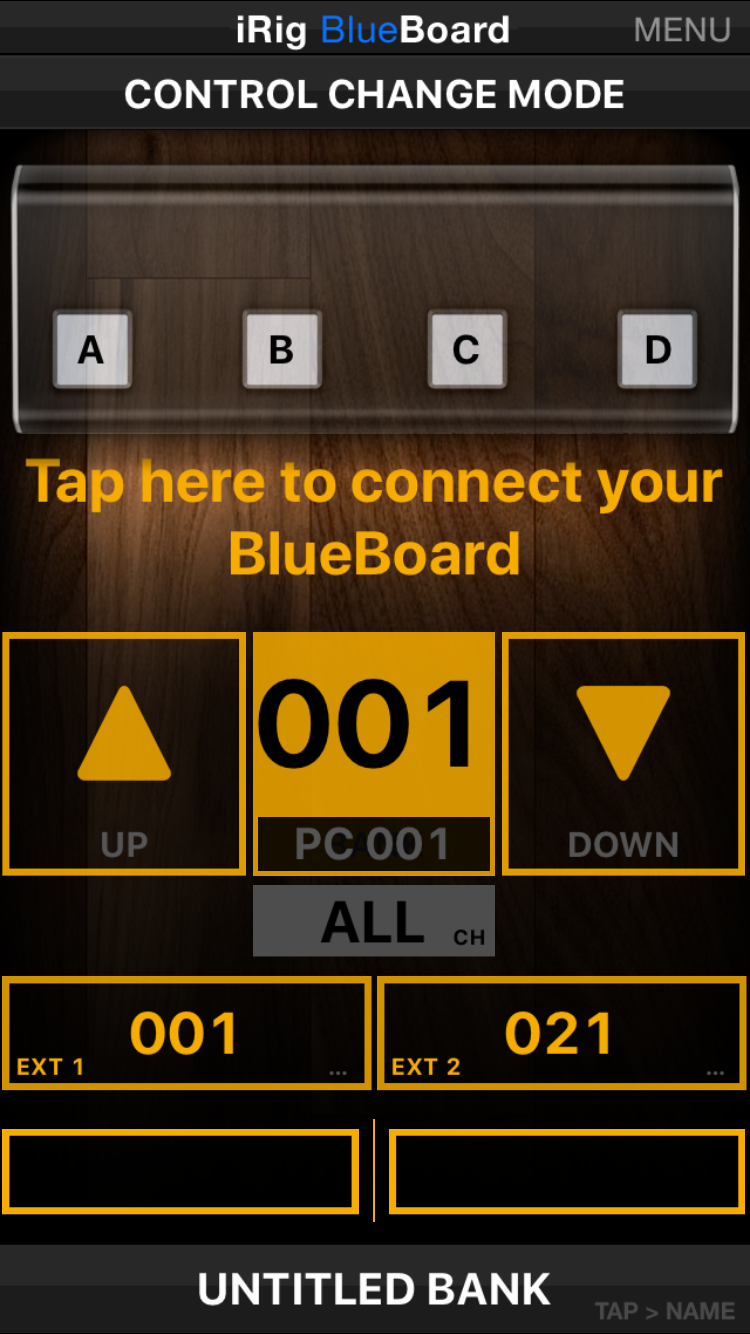Screen dimensions: 750x1334
Task: Tap the Control Change Mode header
Action: tap(375, 94)
